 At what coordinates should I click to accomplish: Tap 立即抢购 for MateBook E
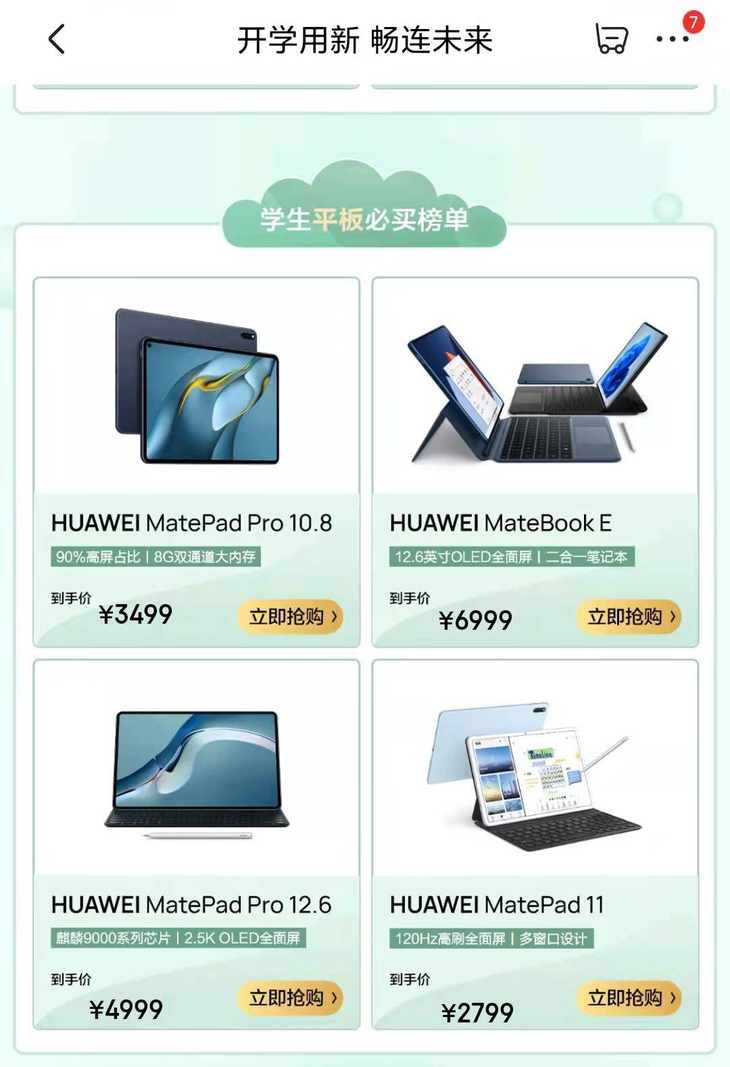pos(629,617)
